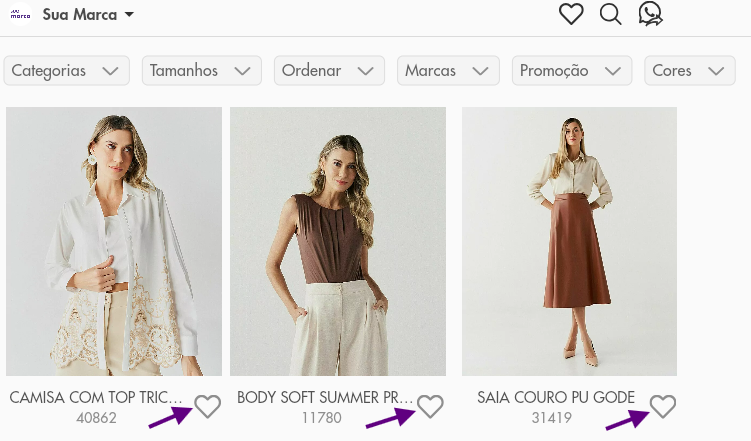
Task: Open the Sua Marca brand dropdown
Action: click(x=88, y=15)
